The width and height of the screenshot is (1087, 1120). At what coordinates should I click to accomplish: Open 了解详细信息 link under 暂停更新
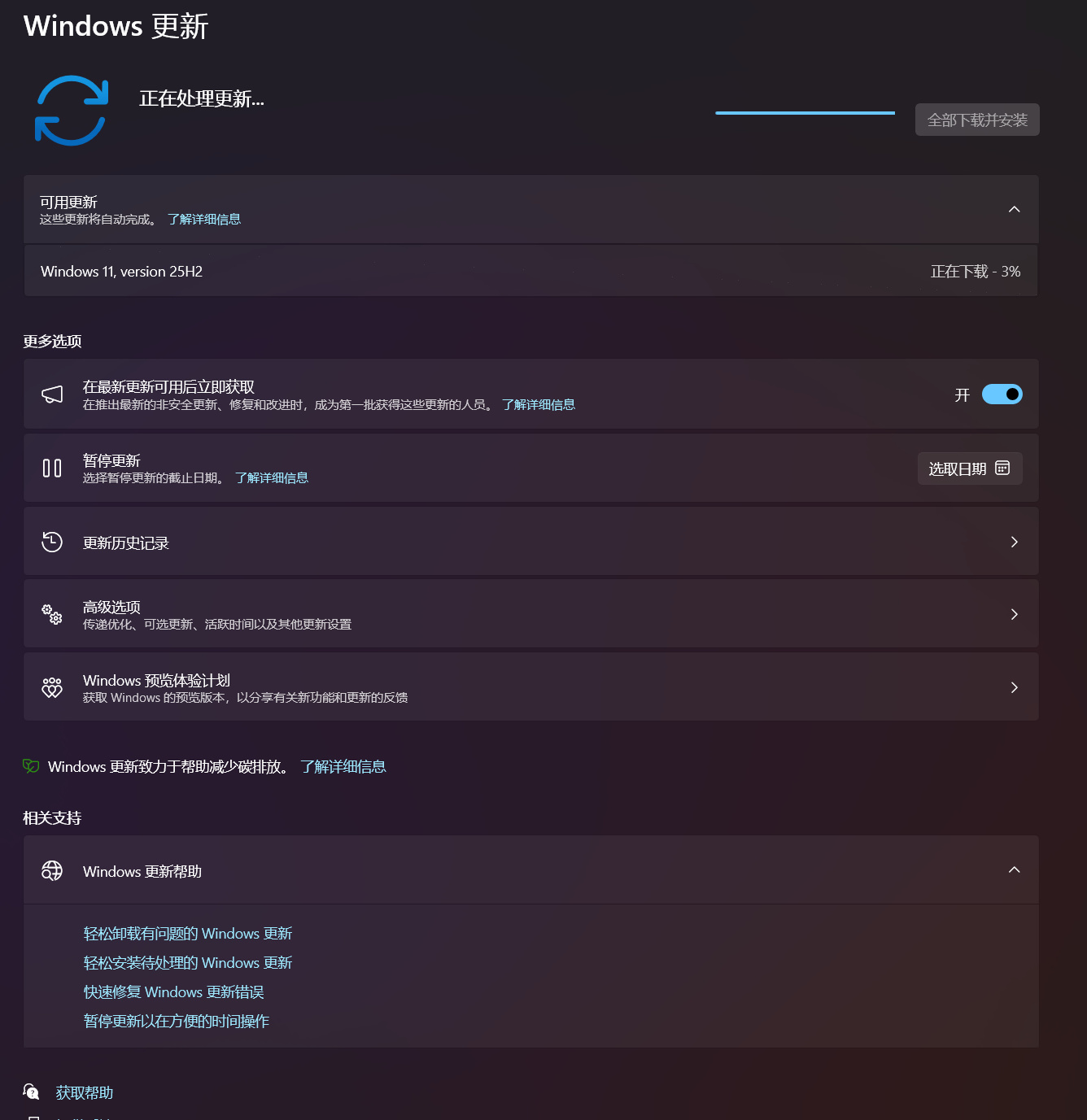[x=272, y=478]
